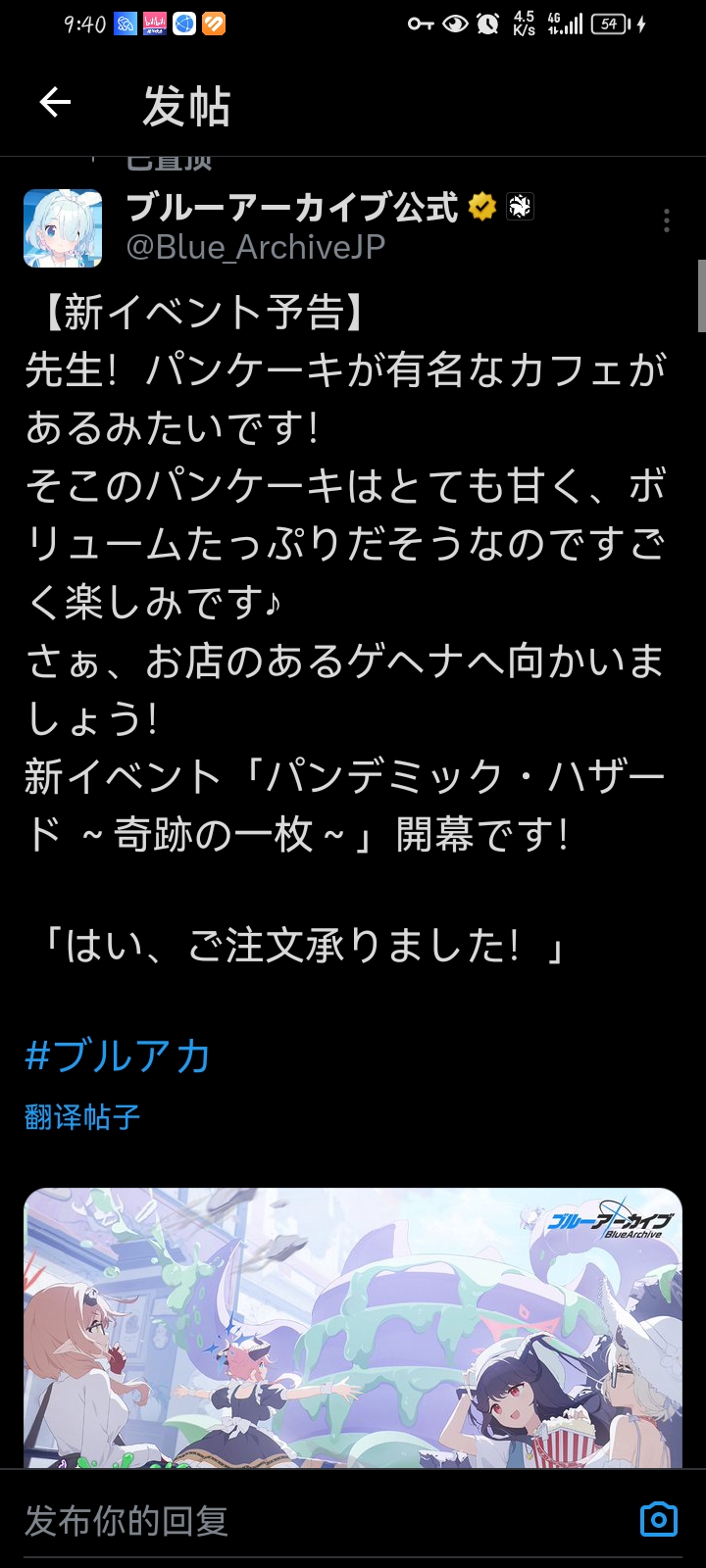706x1568 pixels.
Task: Tap 翻译帖子 to translate the post
Action: point(82,1116)
